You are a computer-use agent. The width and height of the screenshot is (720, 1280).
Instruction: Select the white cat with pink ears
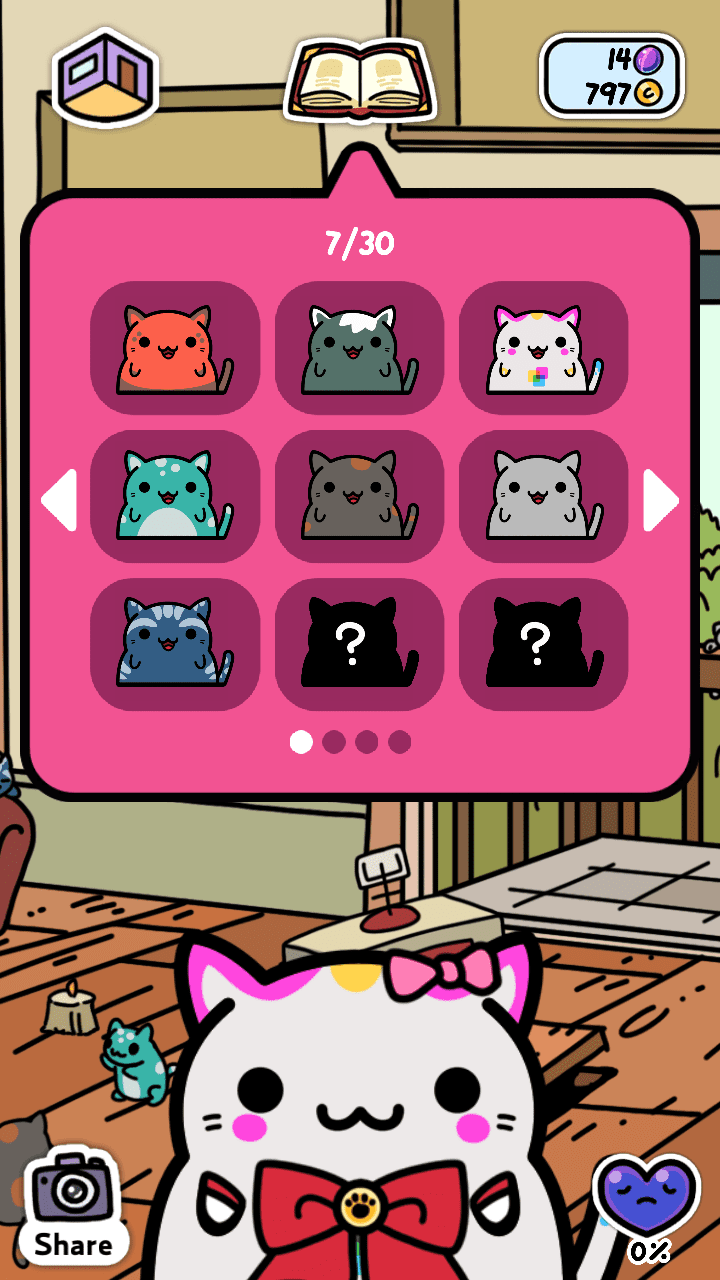click(543, 348)
